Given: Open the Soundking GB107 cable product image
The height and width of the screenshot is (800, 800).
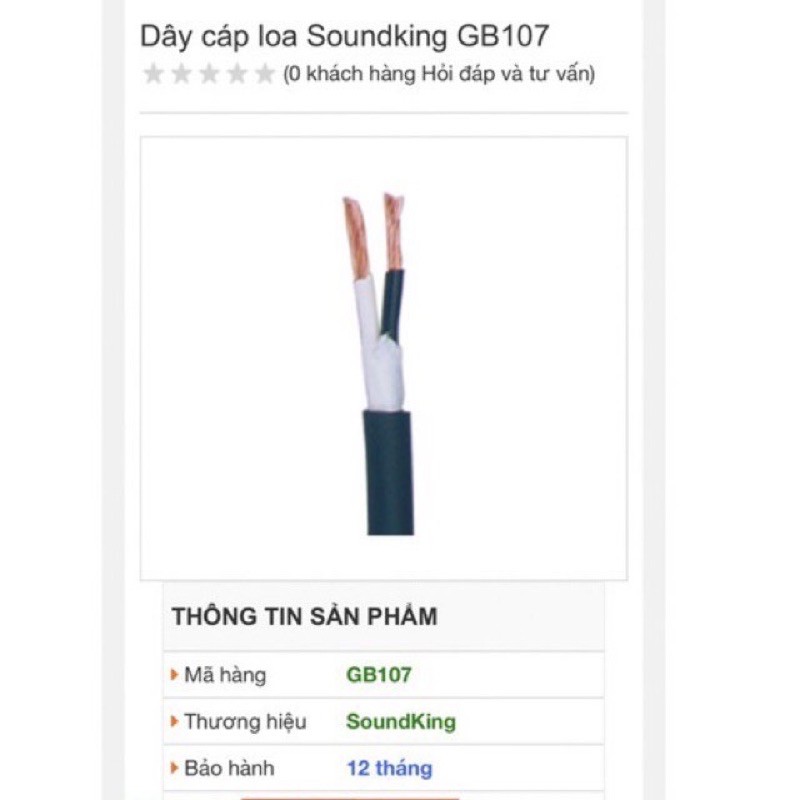Looking at the screenshot, I should 384,358.
